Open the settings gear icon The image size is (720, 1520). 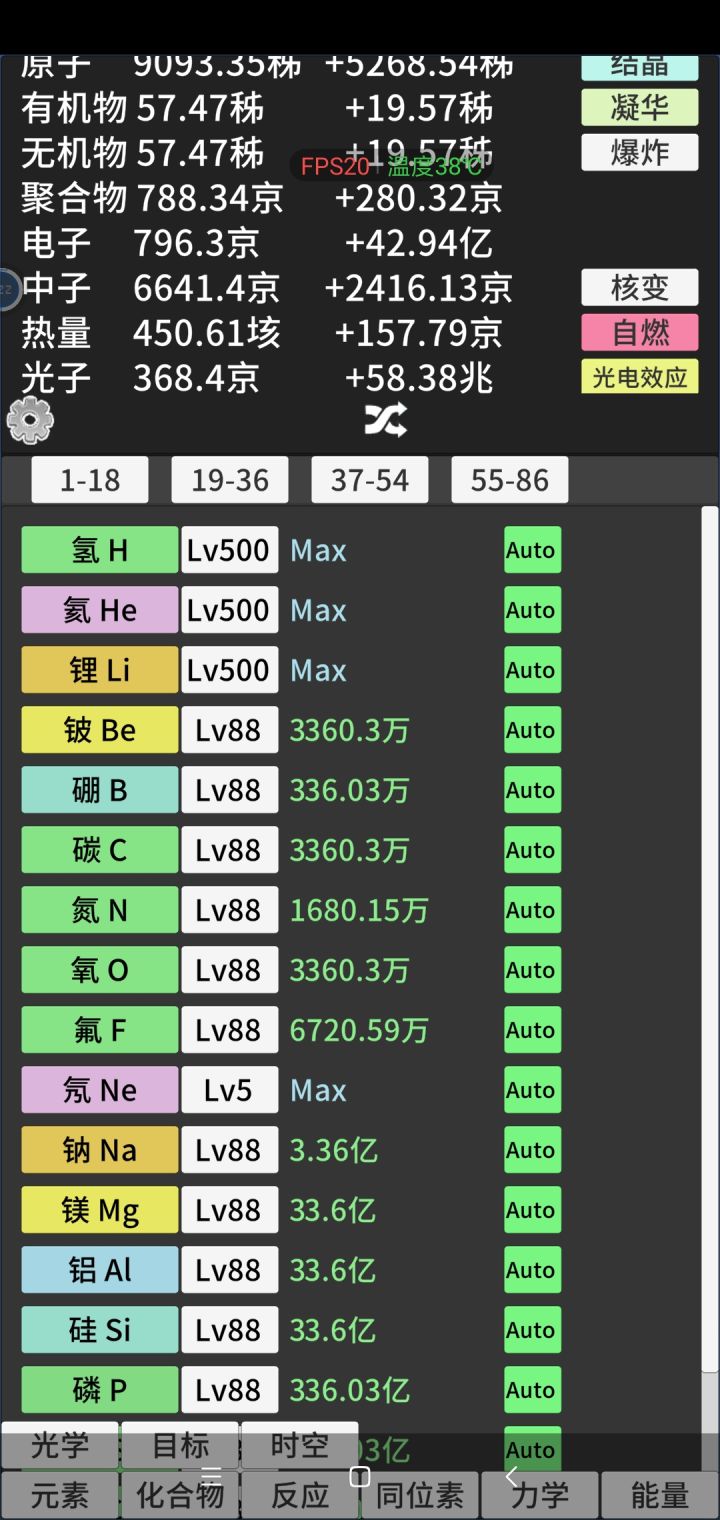pyautogui.click(x=30, y=420)
